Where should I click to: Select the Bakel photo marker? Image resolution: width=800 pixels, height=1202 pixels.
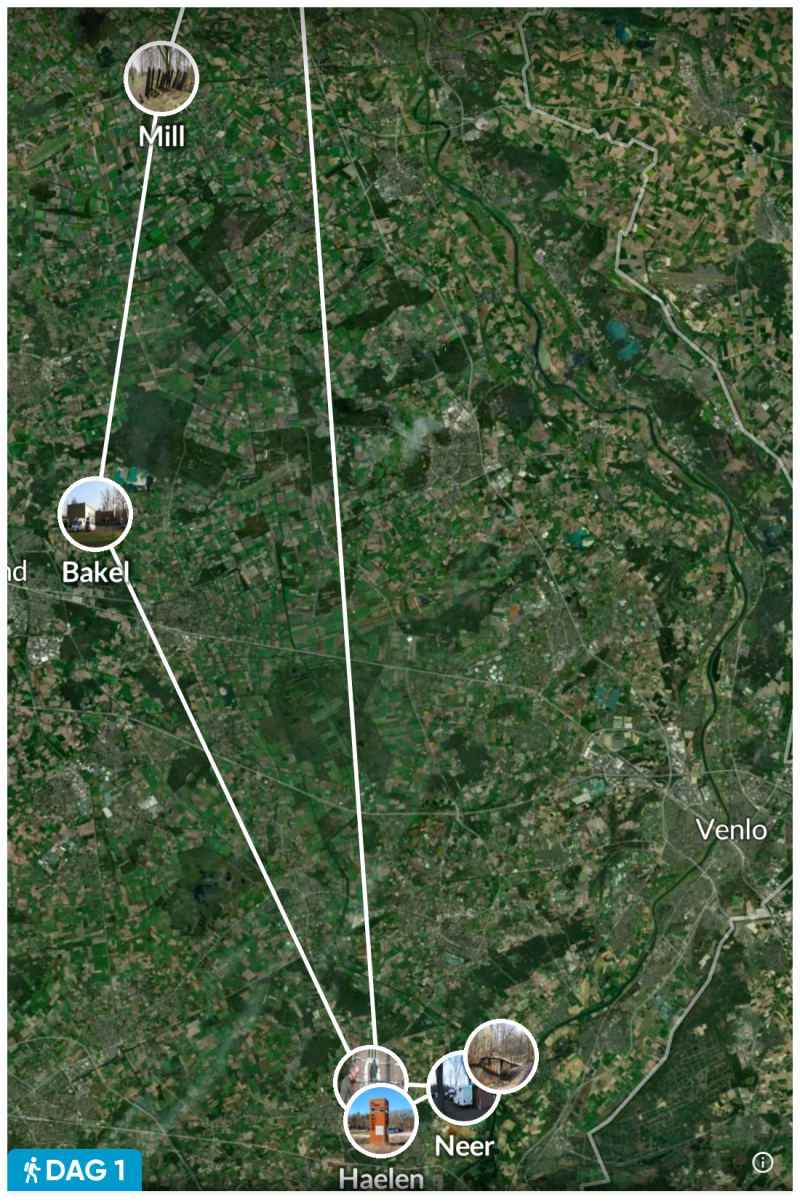95,515
